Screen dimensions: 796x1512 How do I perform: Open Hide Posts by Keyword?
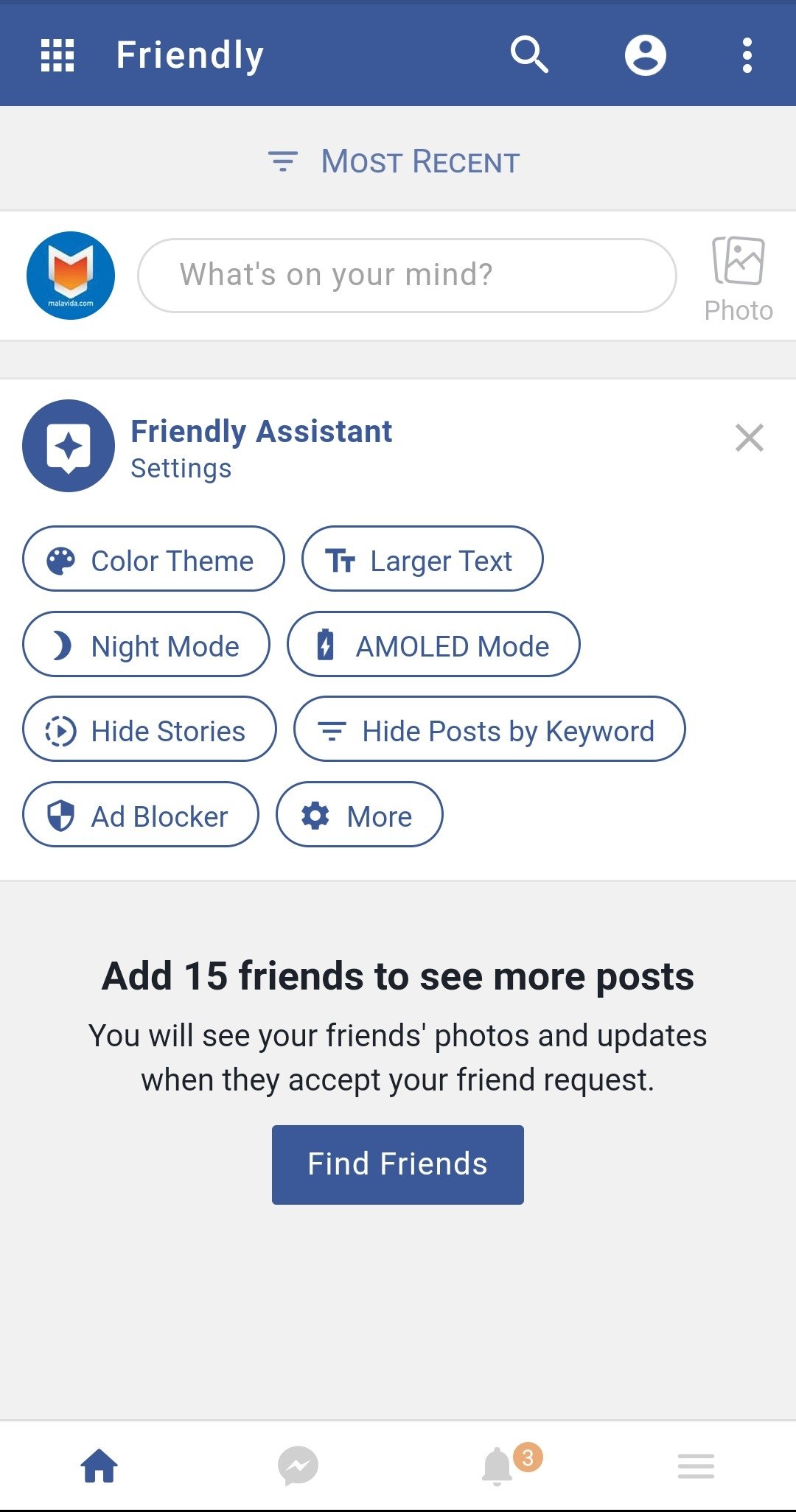click(489, 729)
